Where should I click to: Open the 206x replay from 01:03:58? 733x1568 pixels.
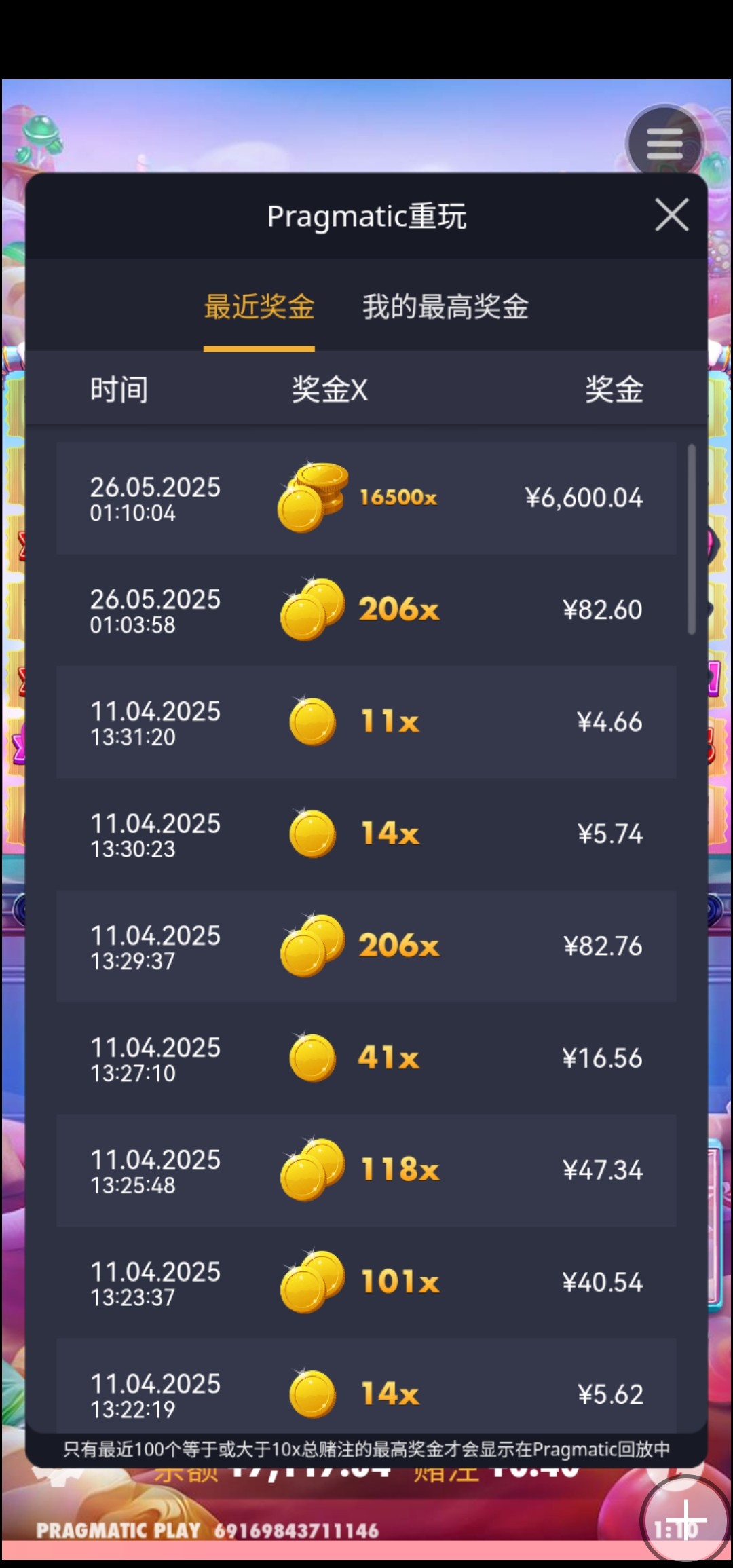[366, 610]
